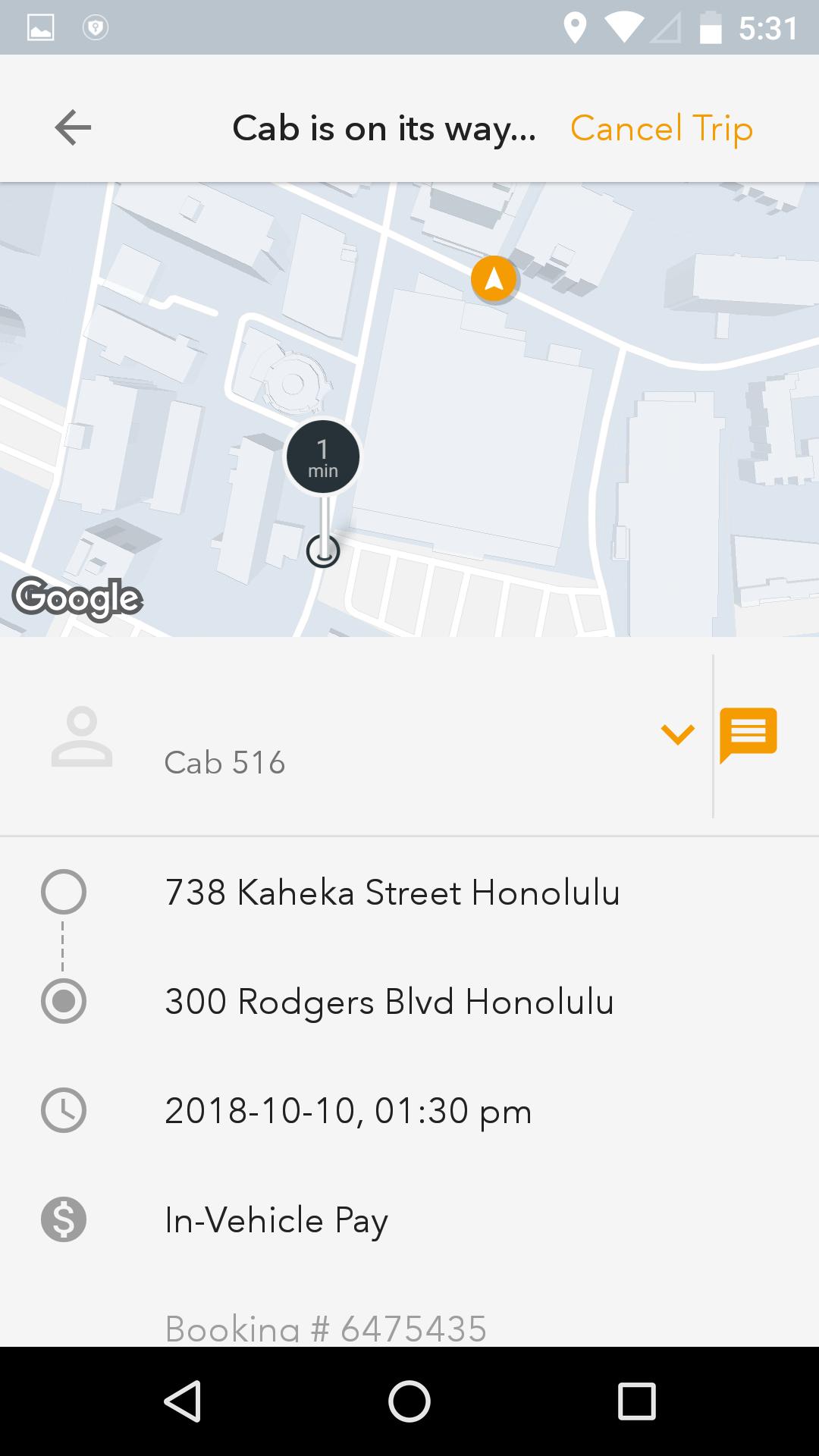Tap the orange cab marker on map
Viewport: 819px width, 1456px height.
[x=494, y=279]
